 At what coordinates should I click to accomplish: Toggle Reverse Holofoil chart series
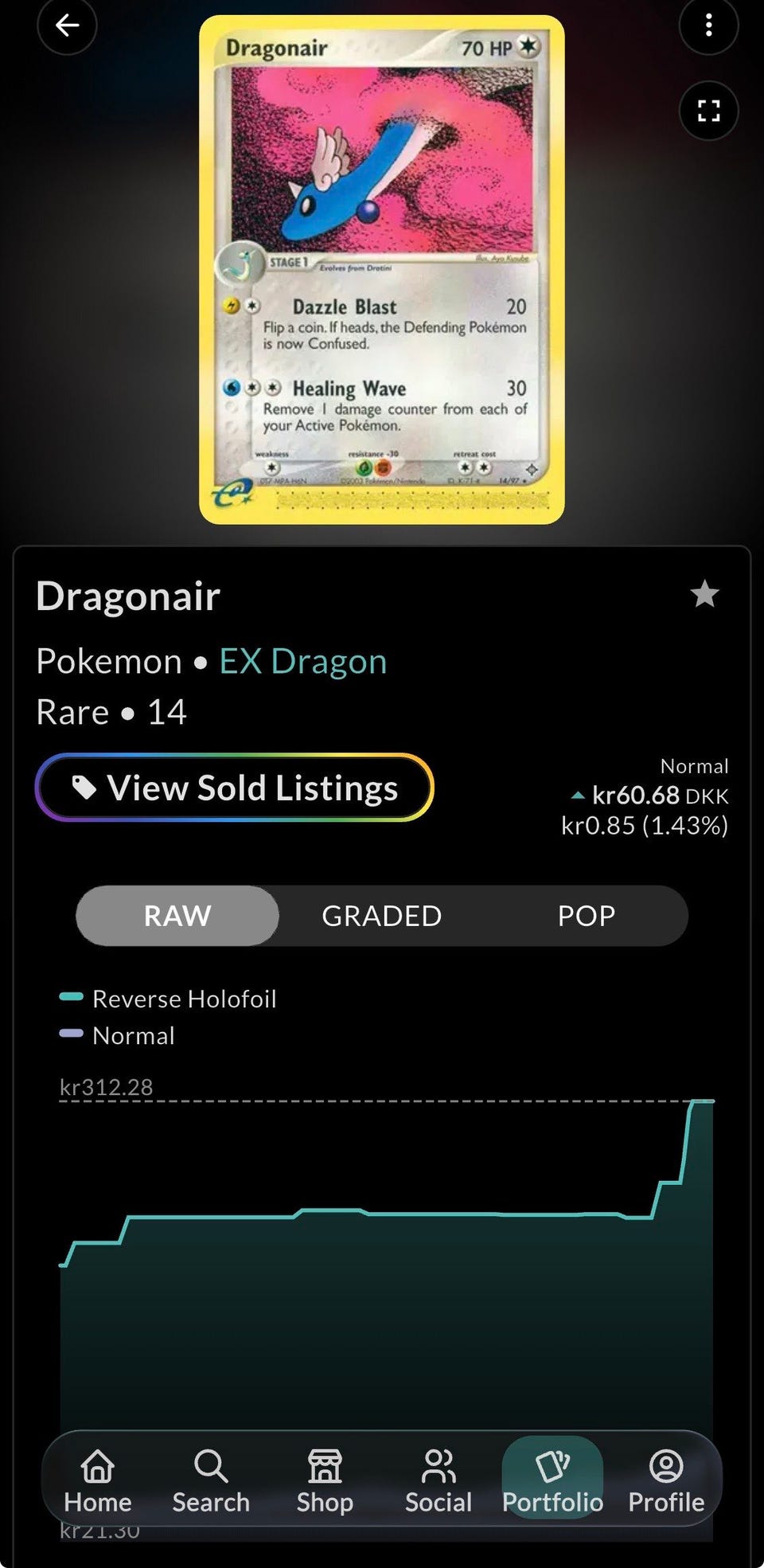click(x=168, y=999)
